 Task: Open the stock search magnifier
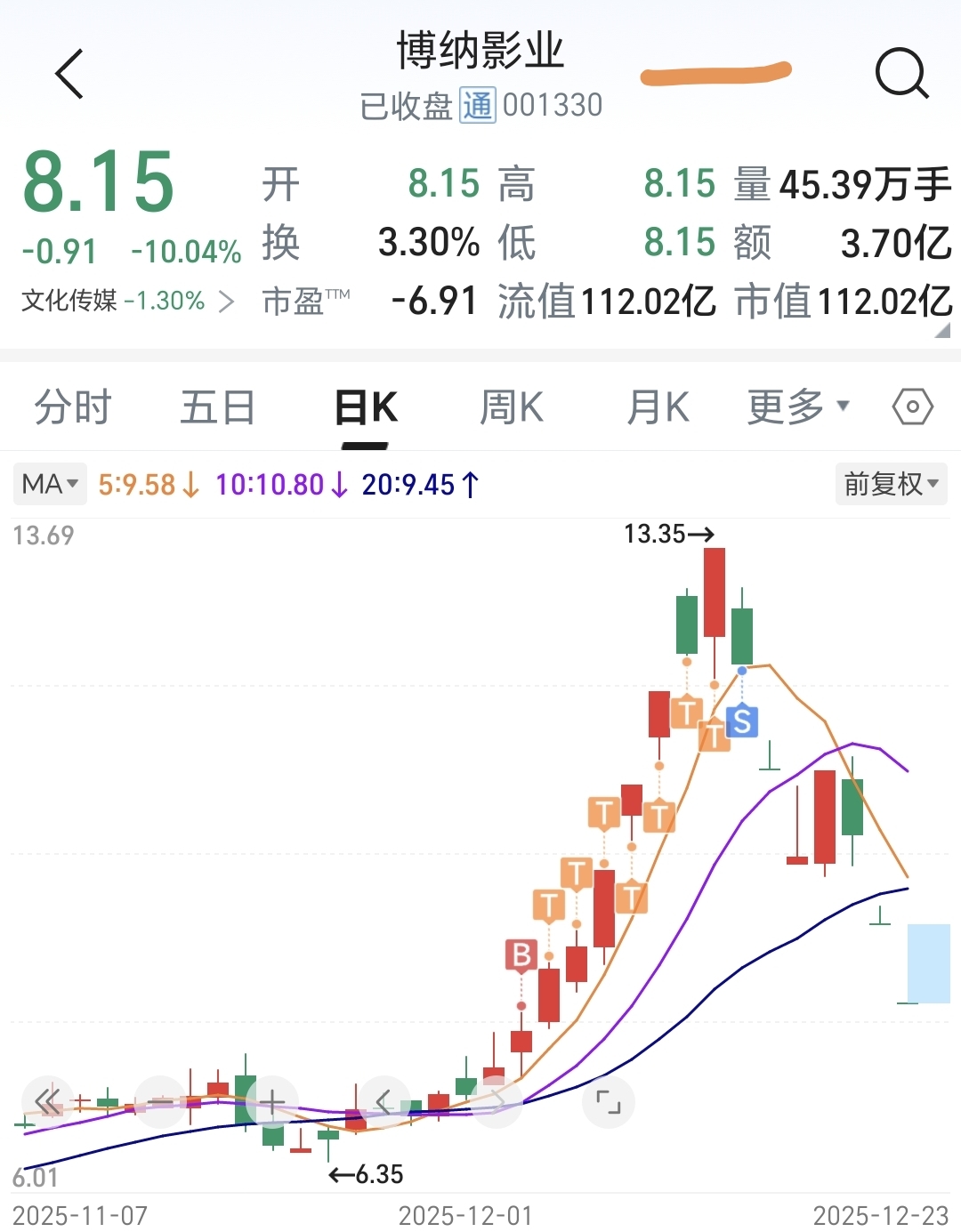point(901,74)
